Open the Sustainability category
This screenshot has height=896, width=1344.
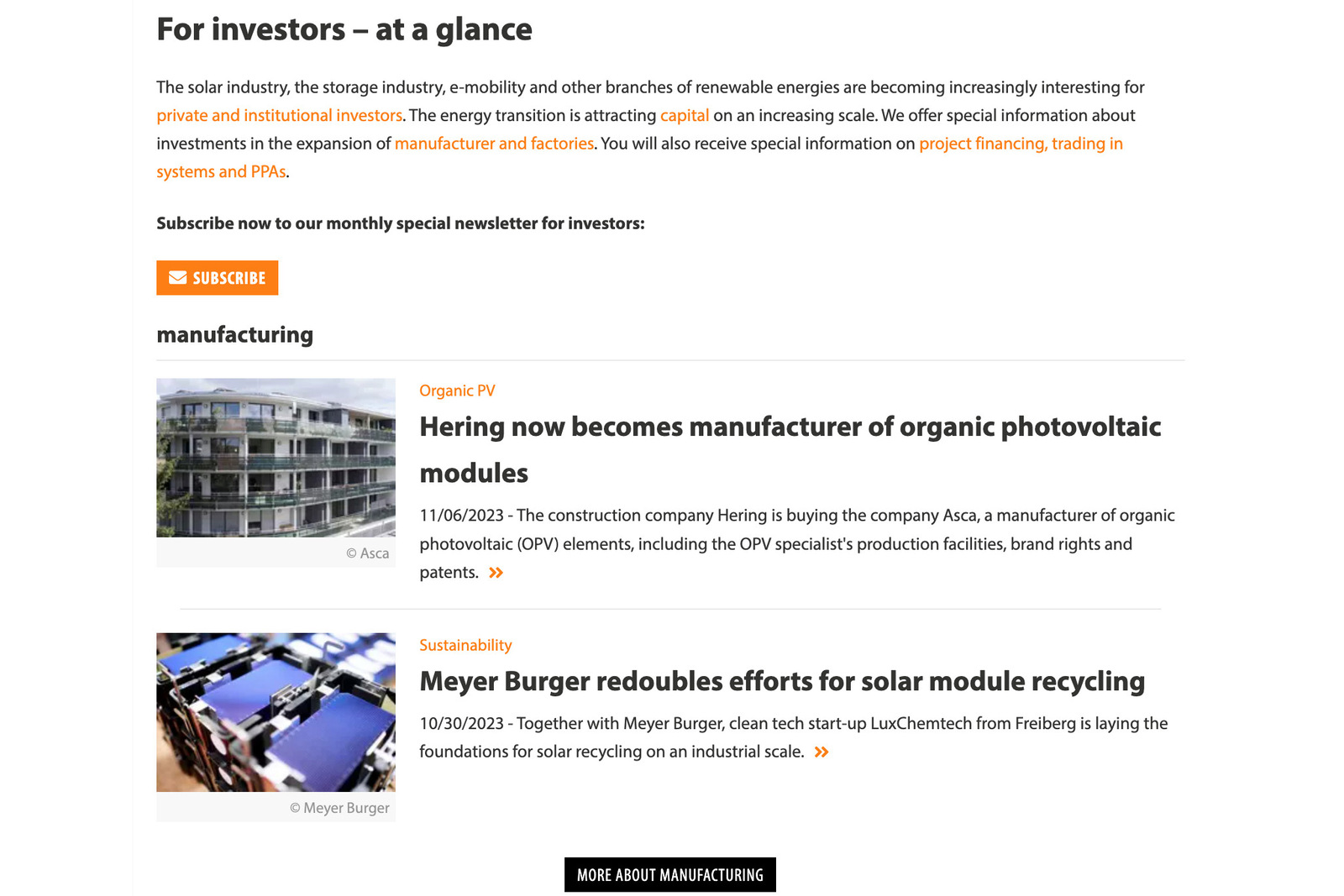coord(465,646)
